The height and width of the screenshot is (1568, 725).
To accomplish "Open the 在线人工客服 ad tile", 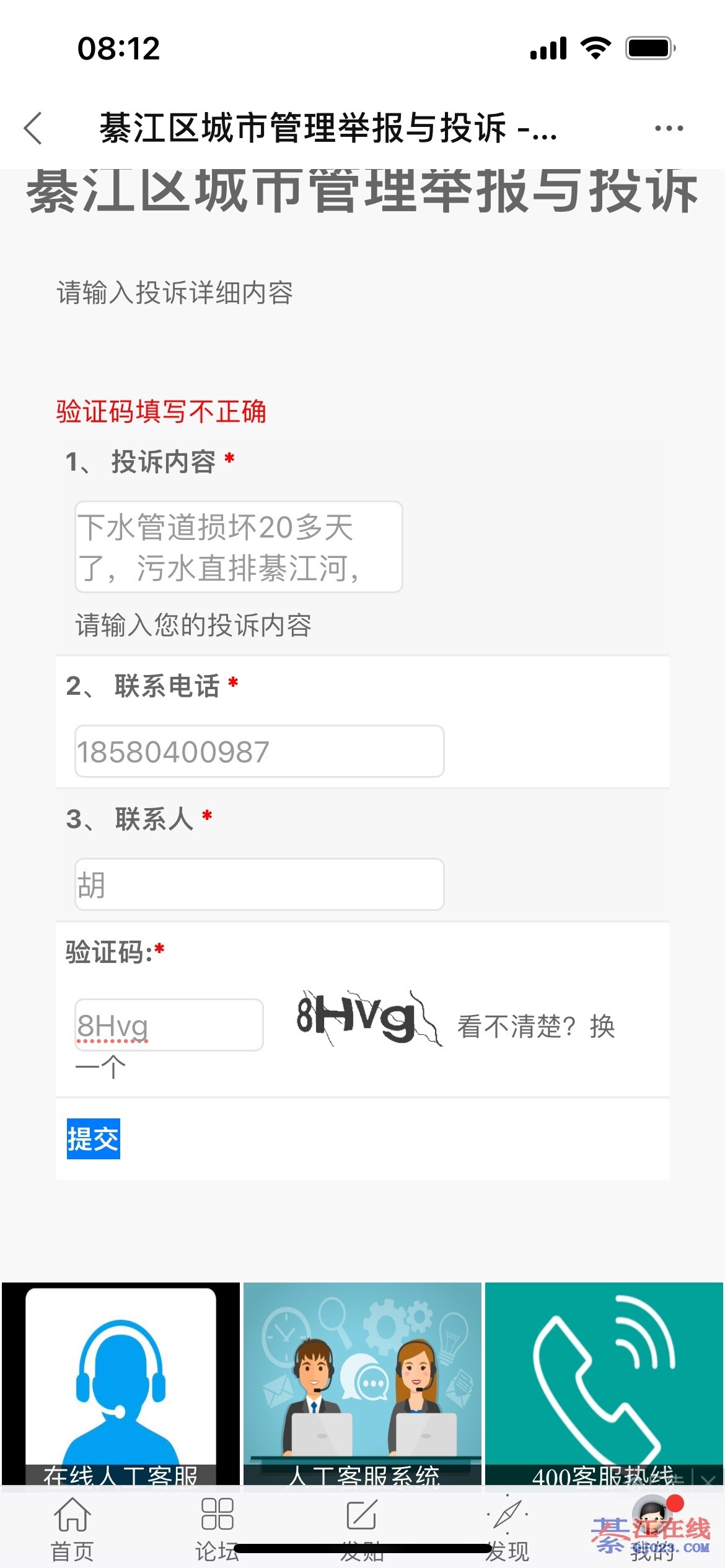I will [121, 1384].
